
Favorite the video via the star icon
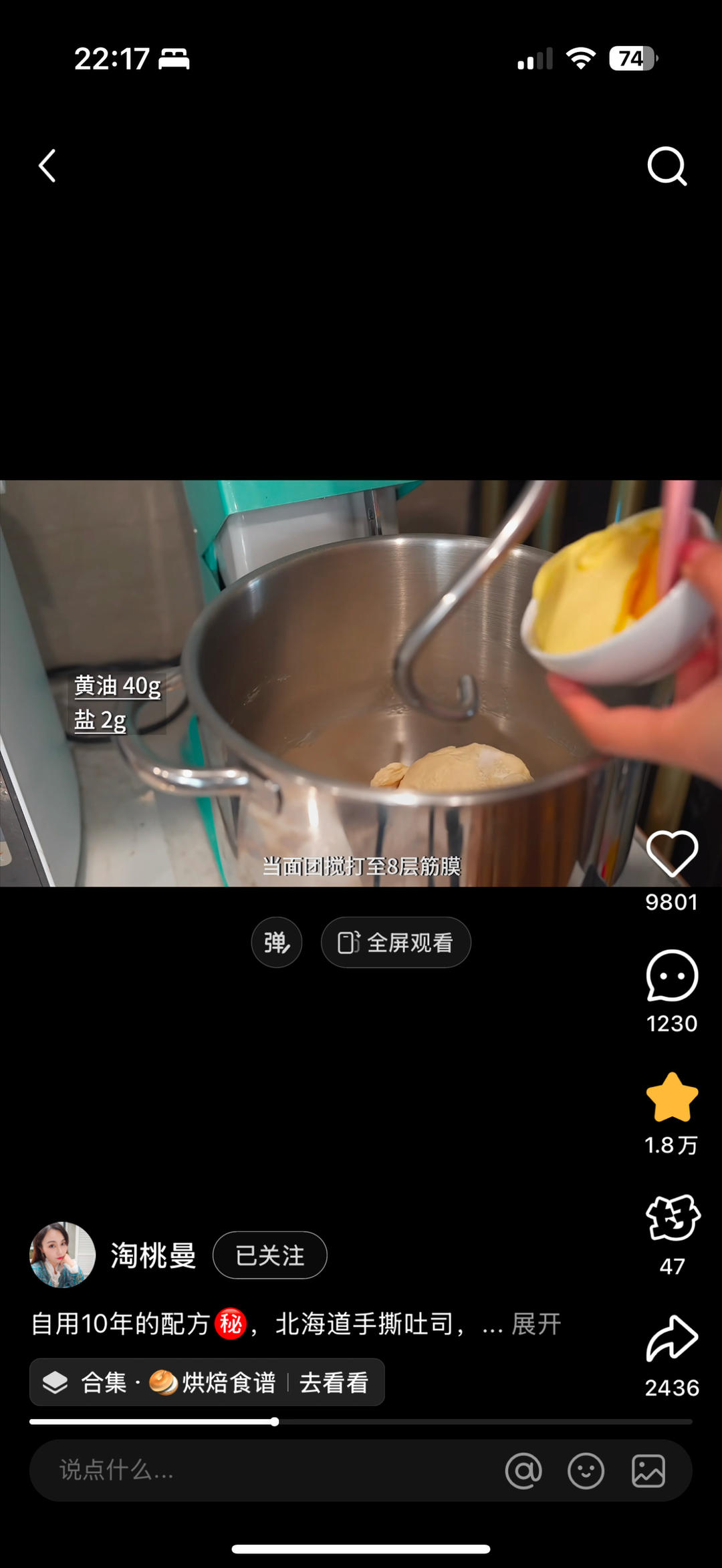coord(673,1096)
